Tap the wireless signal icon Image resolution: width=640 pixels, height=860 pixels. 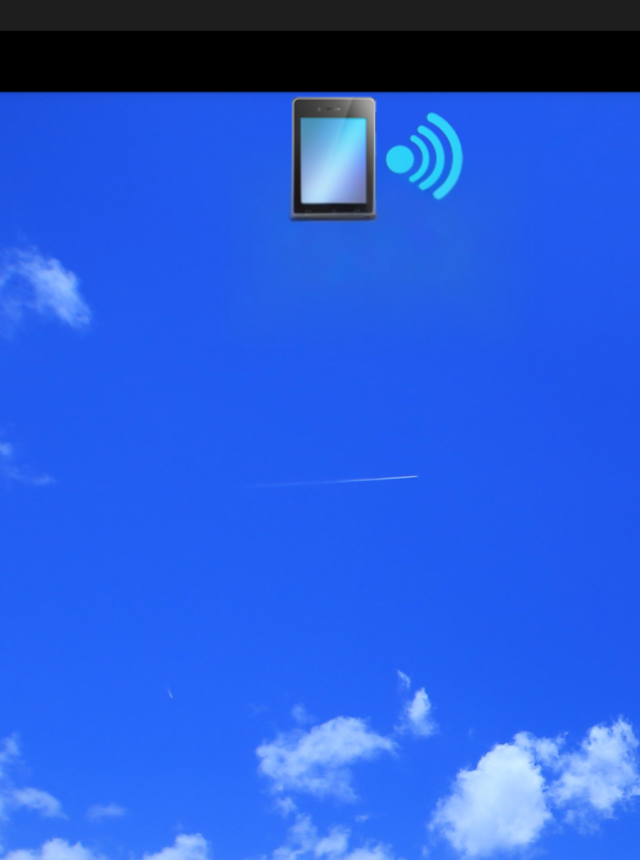coord(425,157)
